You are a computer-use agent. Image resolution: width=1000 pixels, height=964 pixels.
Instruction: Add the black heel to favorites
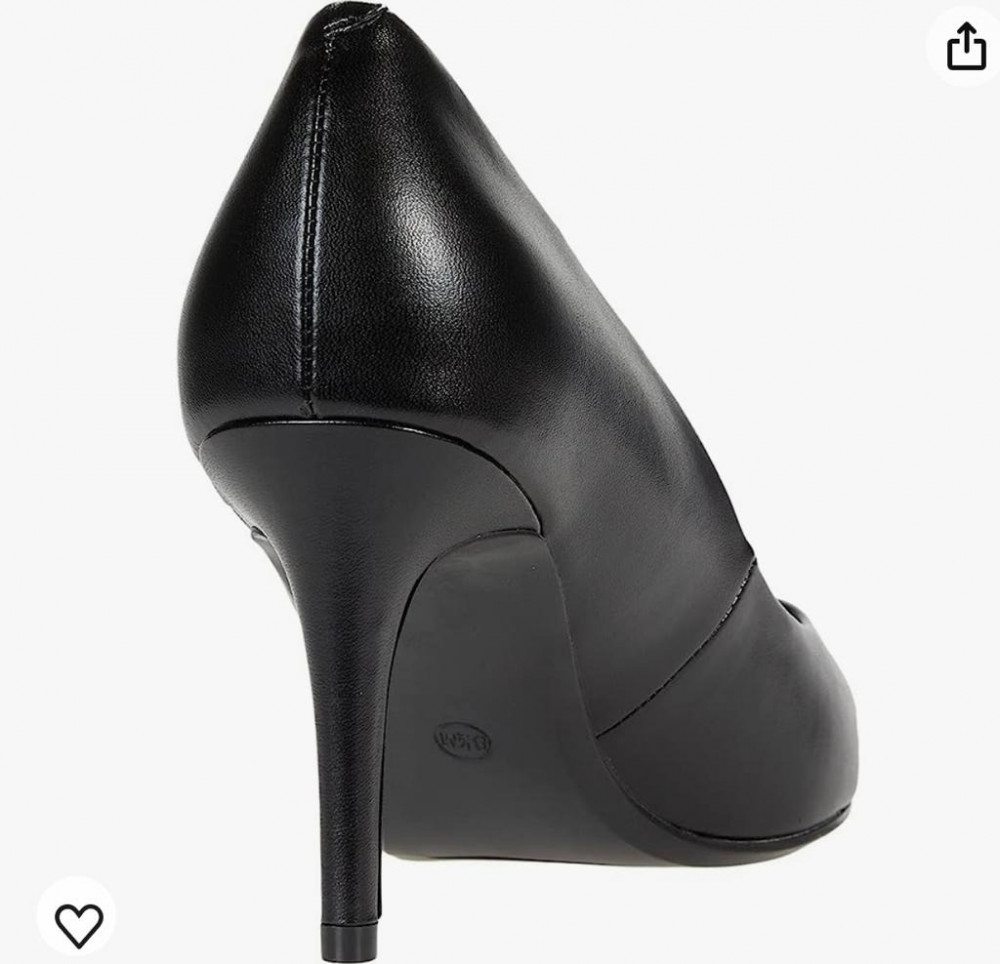pyautogui.click(x=77, y=927)
